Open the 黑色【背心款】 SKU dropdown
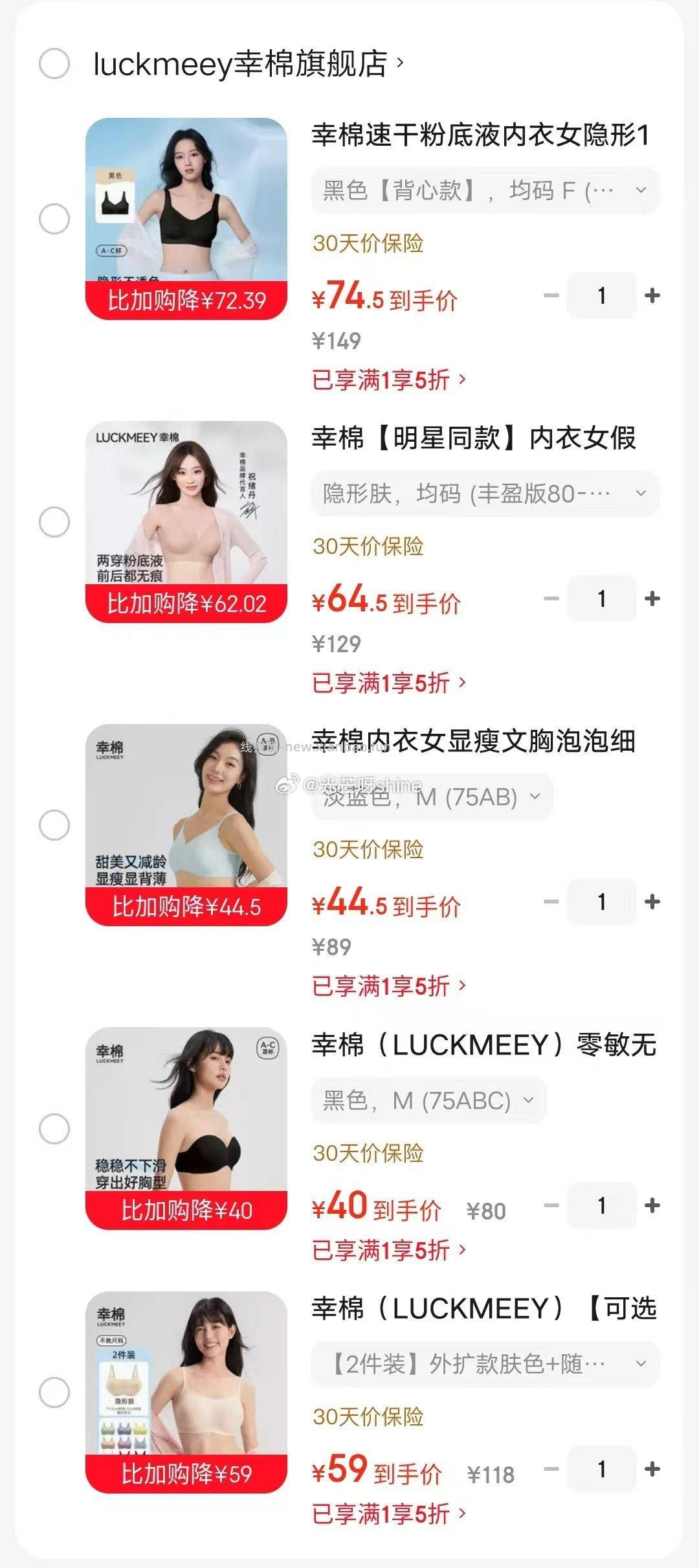The height and width of the screenshot is (1568, 699). (485, 190)
